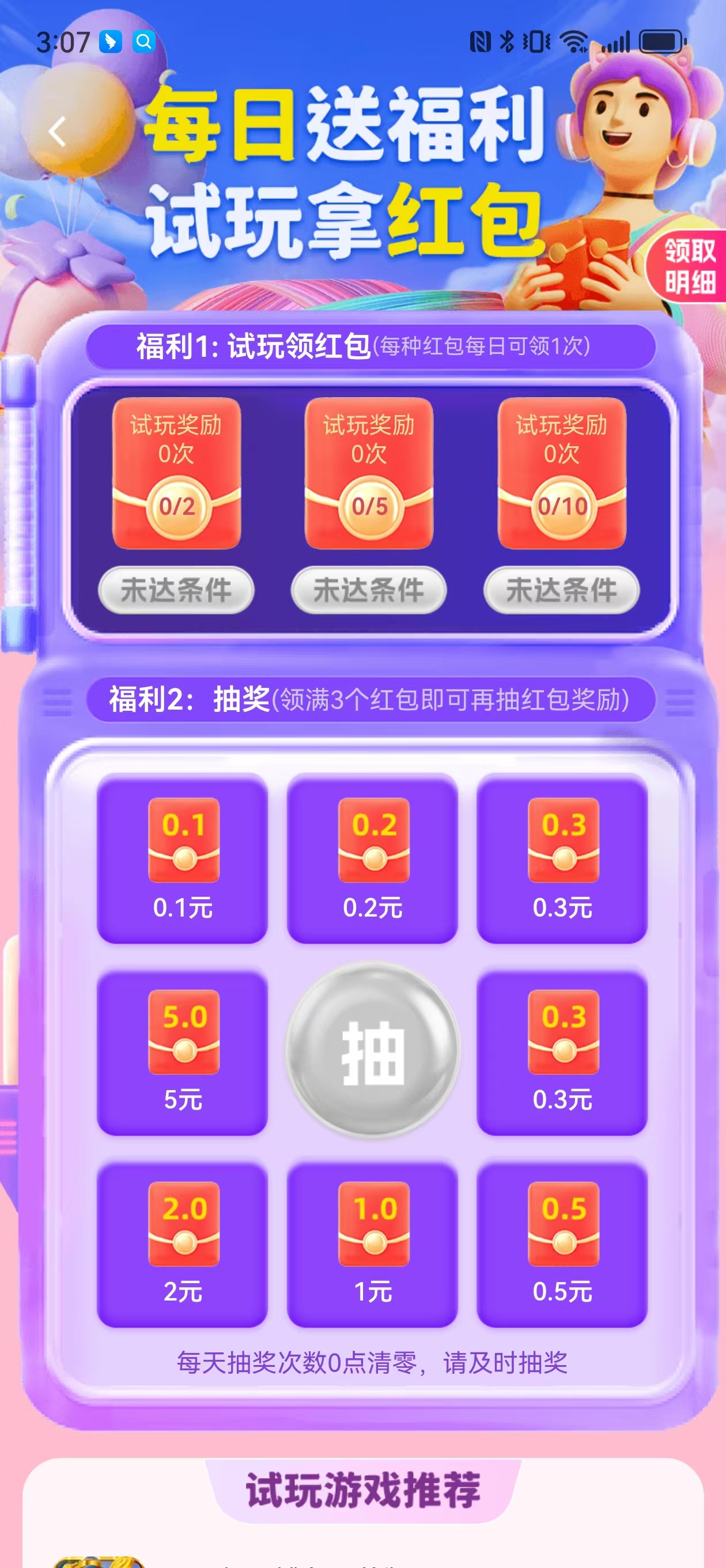The height and width of the screenshot is (1568, 726).
Task: Tap 未达条件 under the 0/5 red packet
Action: (x=369, y=590)
